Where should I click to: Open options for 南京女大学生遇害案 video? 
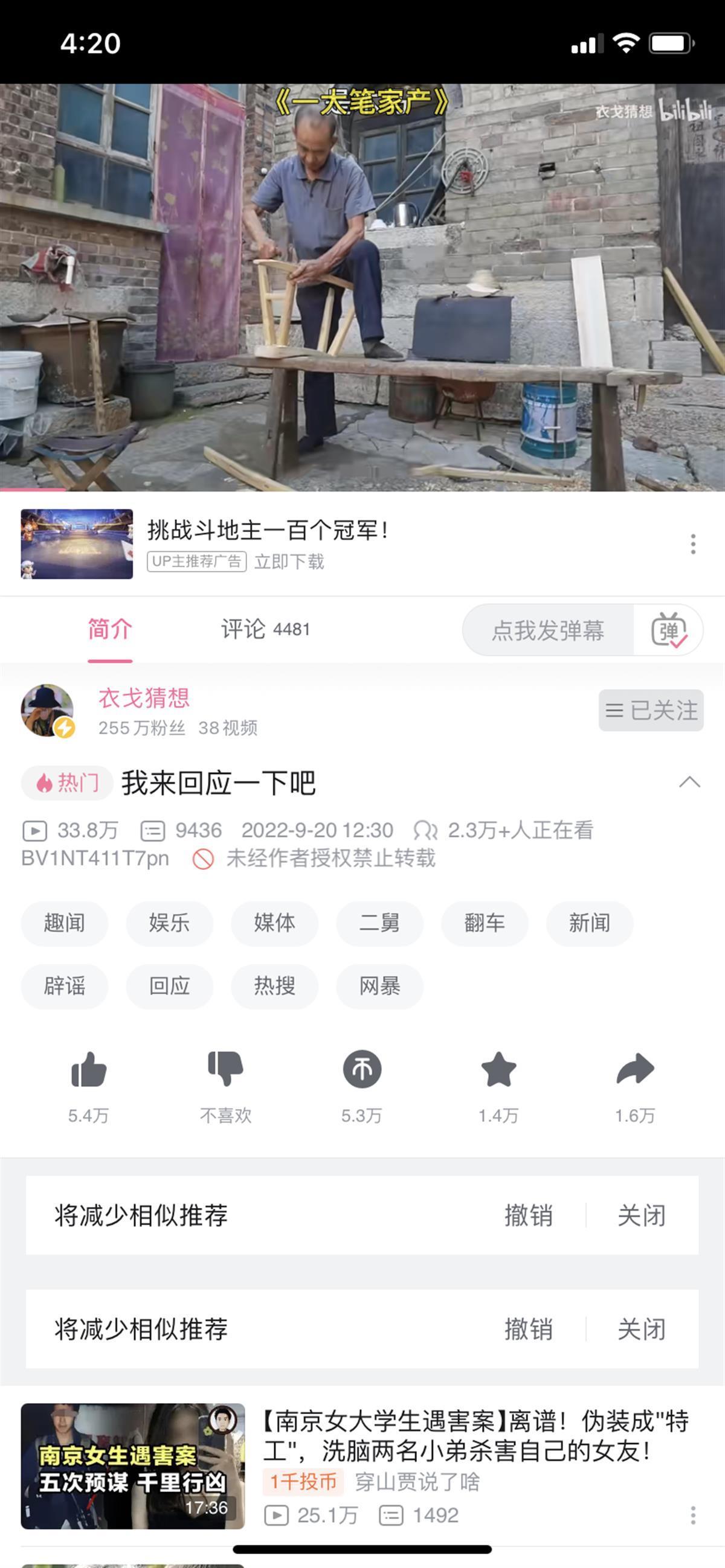693,1515
